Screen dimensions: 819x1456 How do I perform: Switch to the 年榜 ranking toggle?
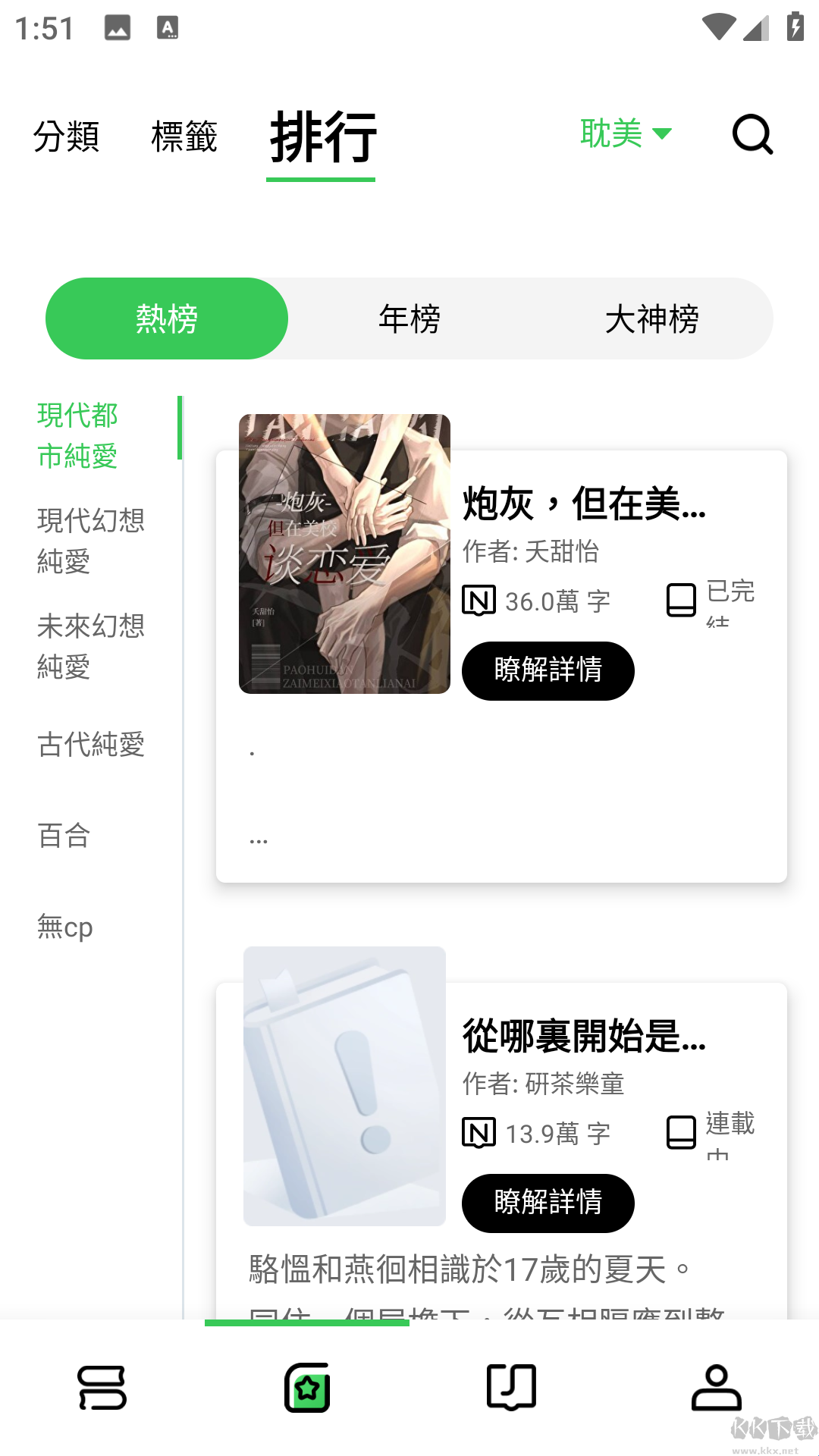pyautogui.click(x=409, y=318)
